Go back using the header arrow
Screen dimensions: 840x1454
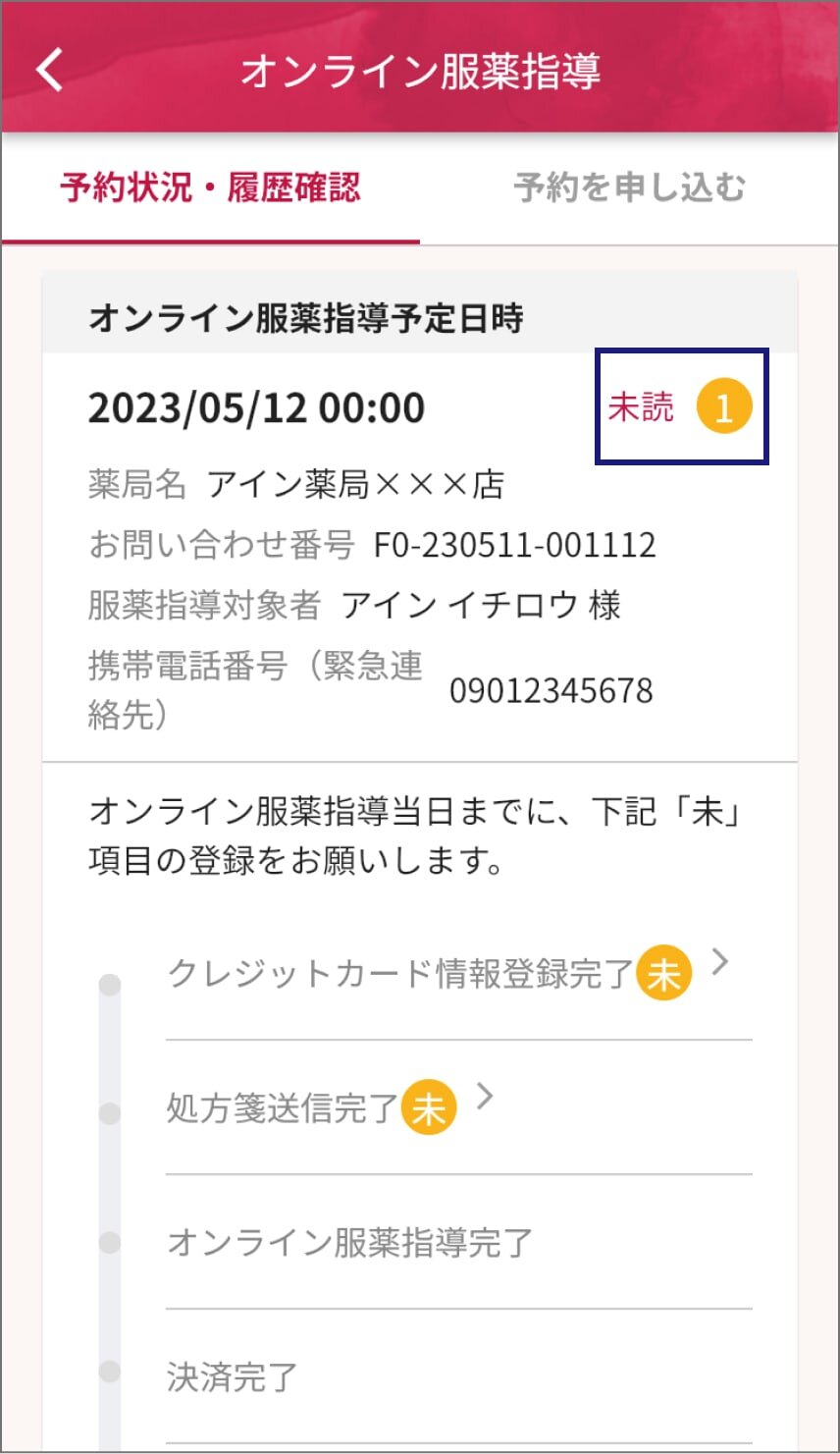click(x=49, y=71)
